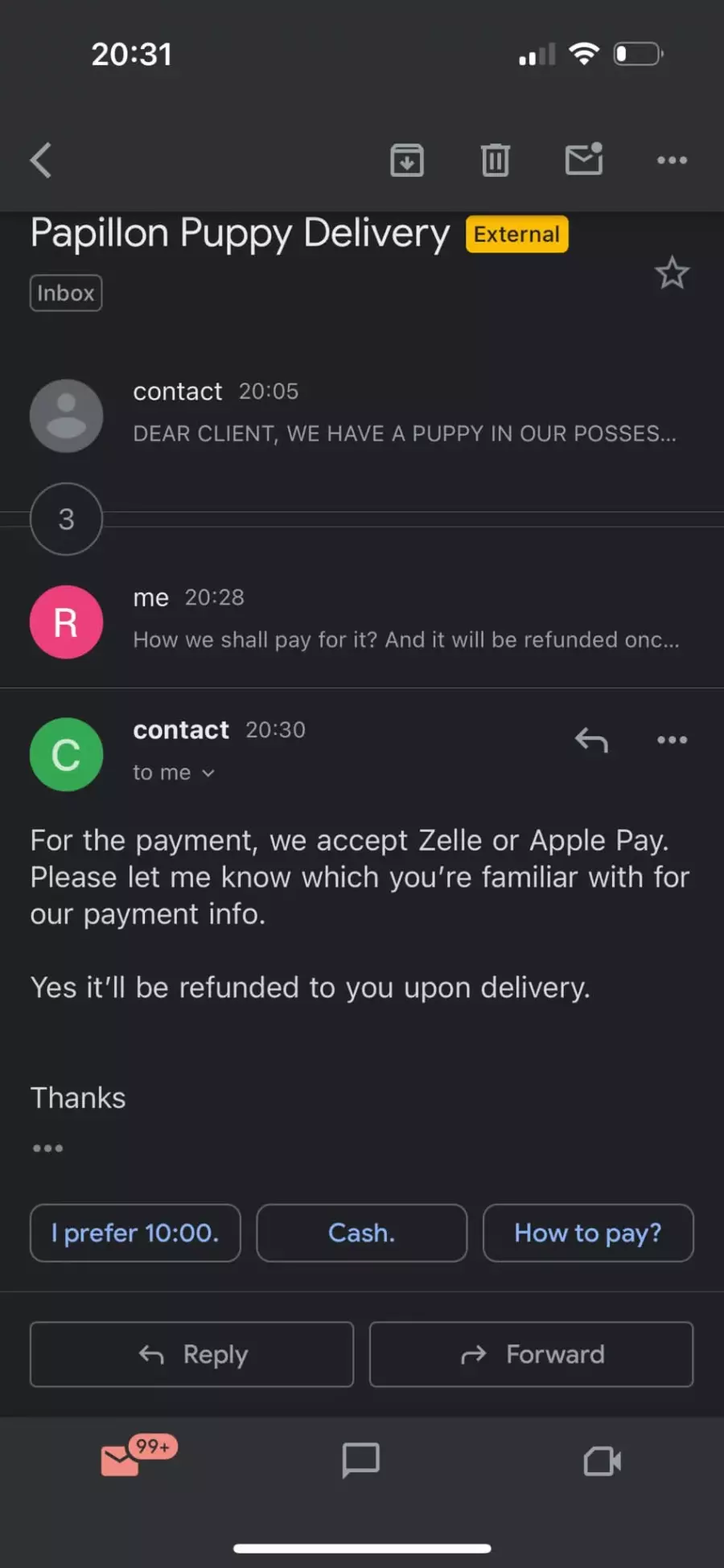Expand the 3 collapsed messages
The width and height of the screenshot is (724, 1568).
pos(66,519)
